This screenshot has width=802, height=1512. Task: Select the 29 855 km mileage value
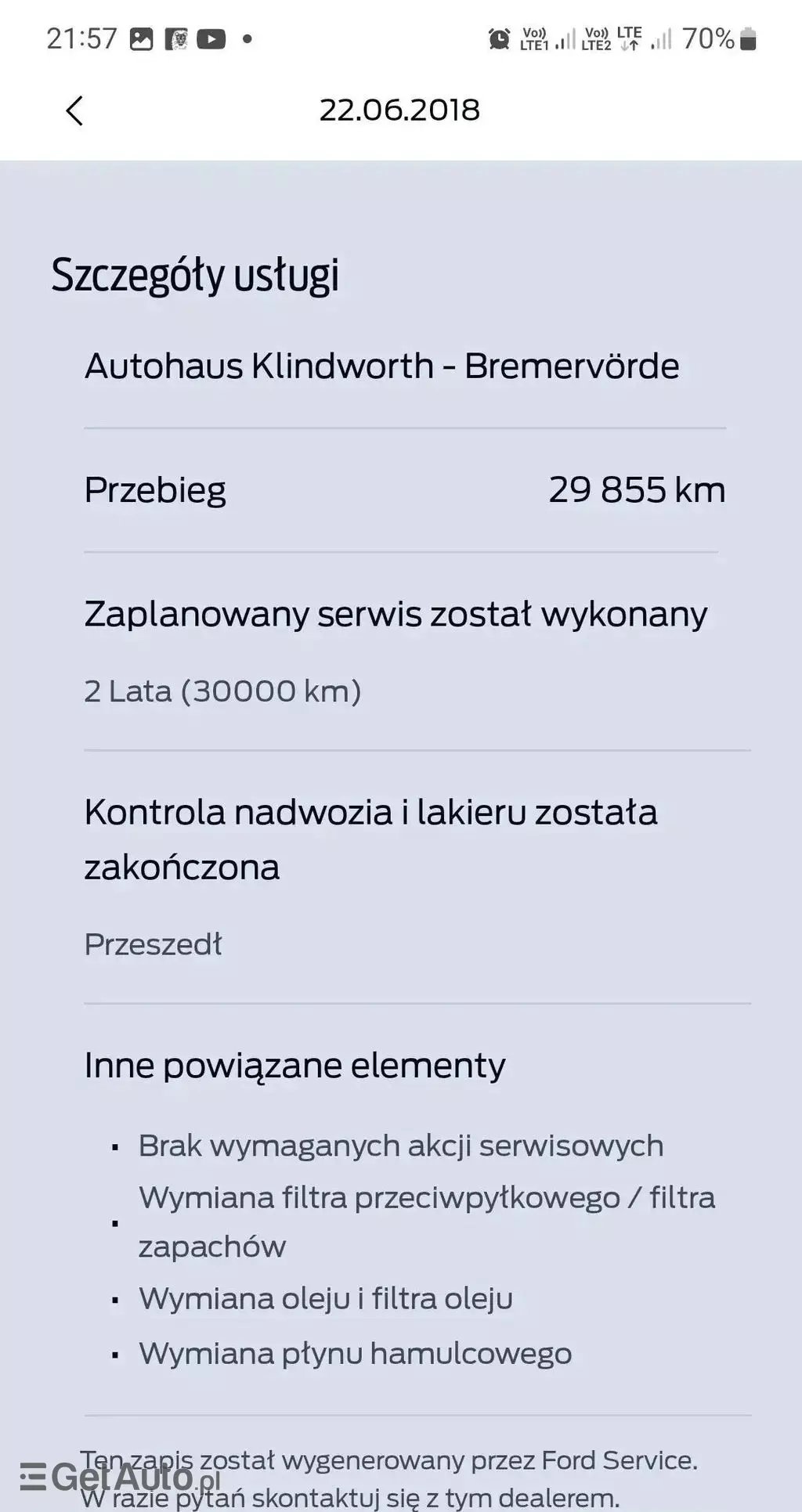pyautogui.click(x=638, y=489)
